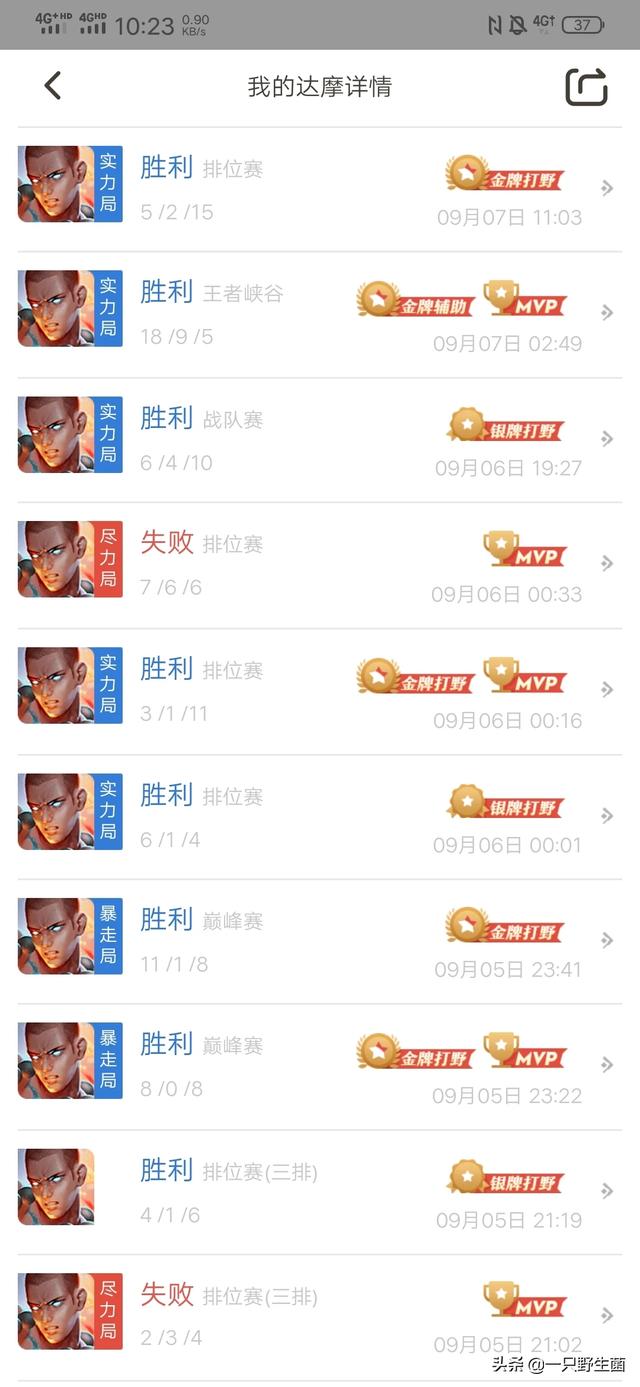The width and height of the screenshot is (640, 1387).
Task: Open the lost match from 09月06日 00:33
Action: 320,566
